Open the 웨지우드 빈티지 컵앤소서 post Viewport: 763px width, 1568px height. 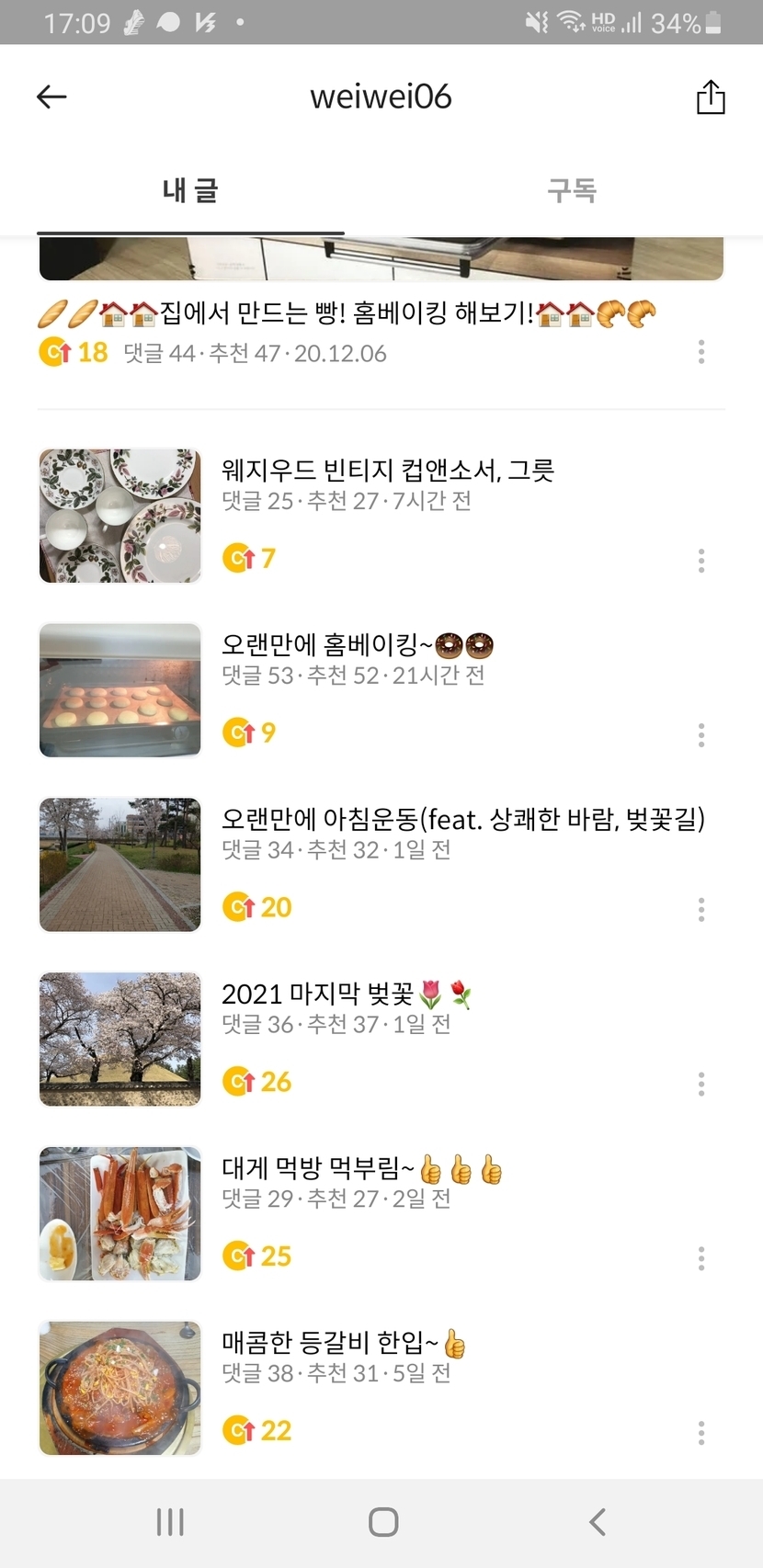(x=388, y=471)
